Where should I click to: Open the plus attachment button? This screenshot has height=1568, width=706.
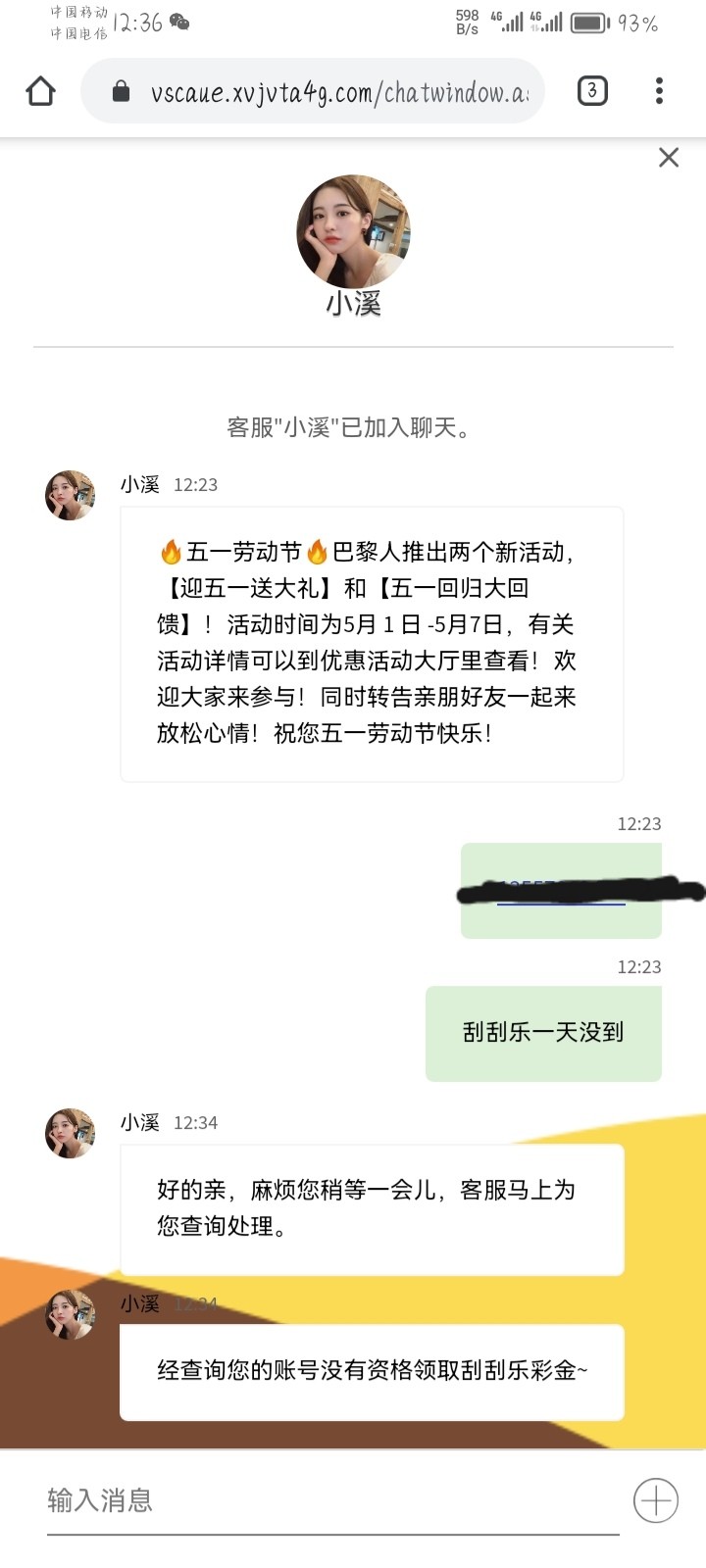[655, 1500]
